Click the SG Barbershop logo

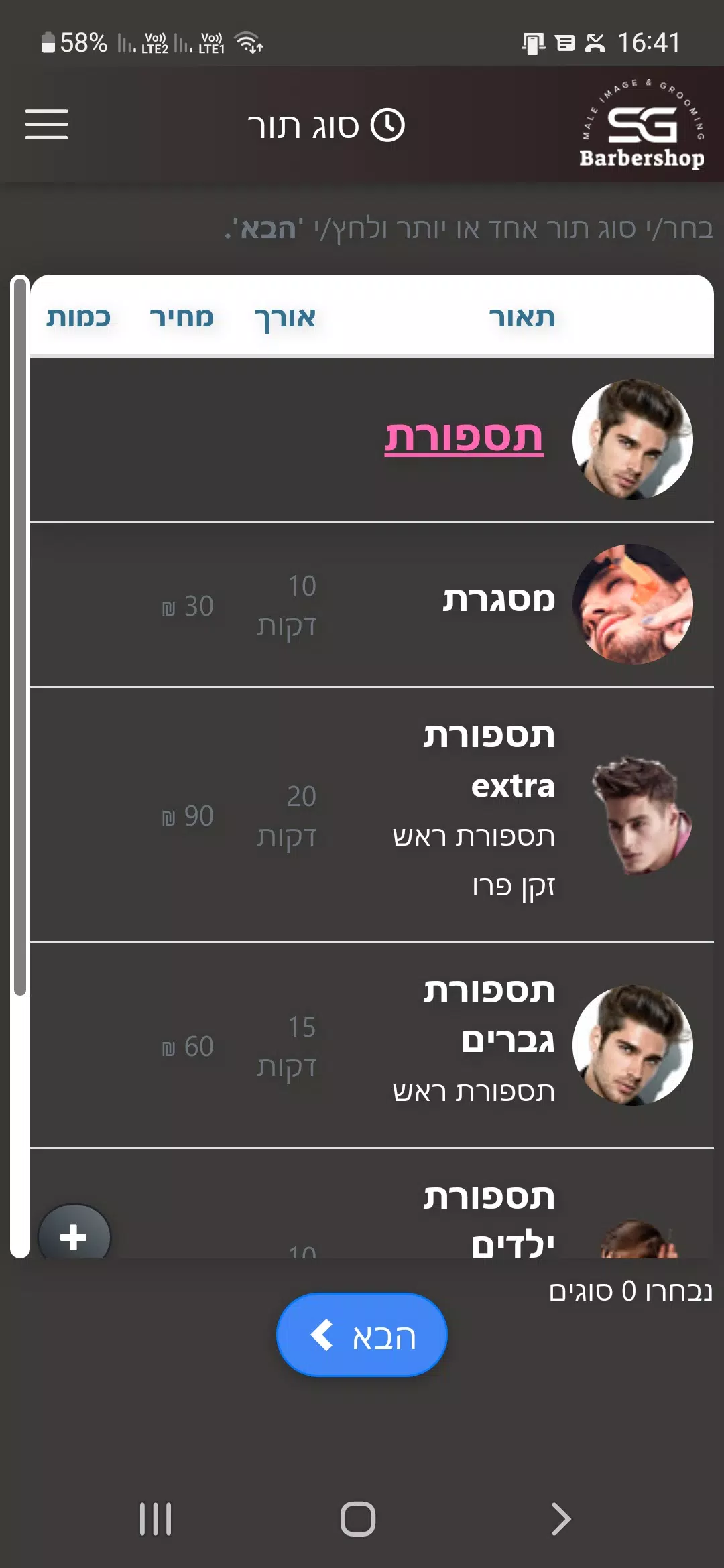coord(640,124)
